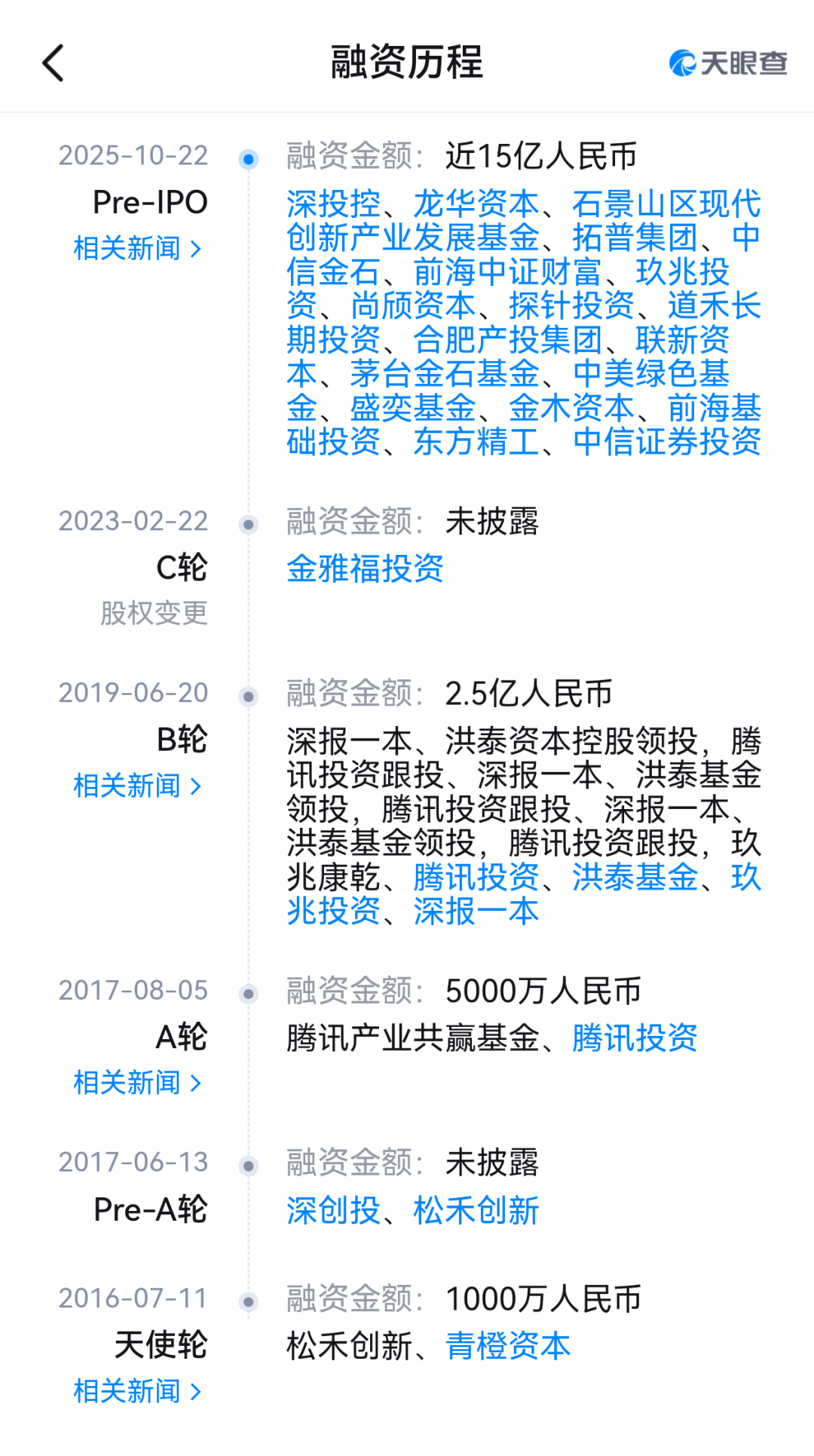Screen dimensions: 814x1456
Task: Open 金雅福投资 in the C轮 round
Action: pyautogui.click(x=365, y=569)
